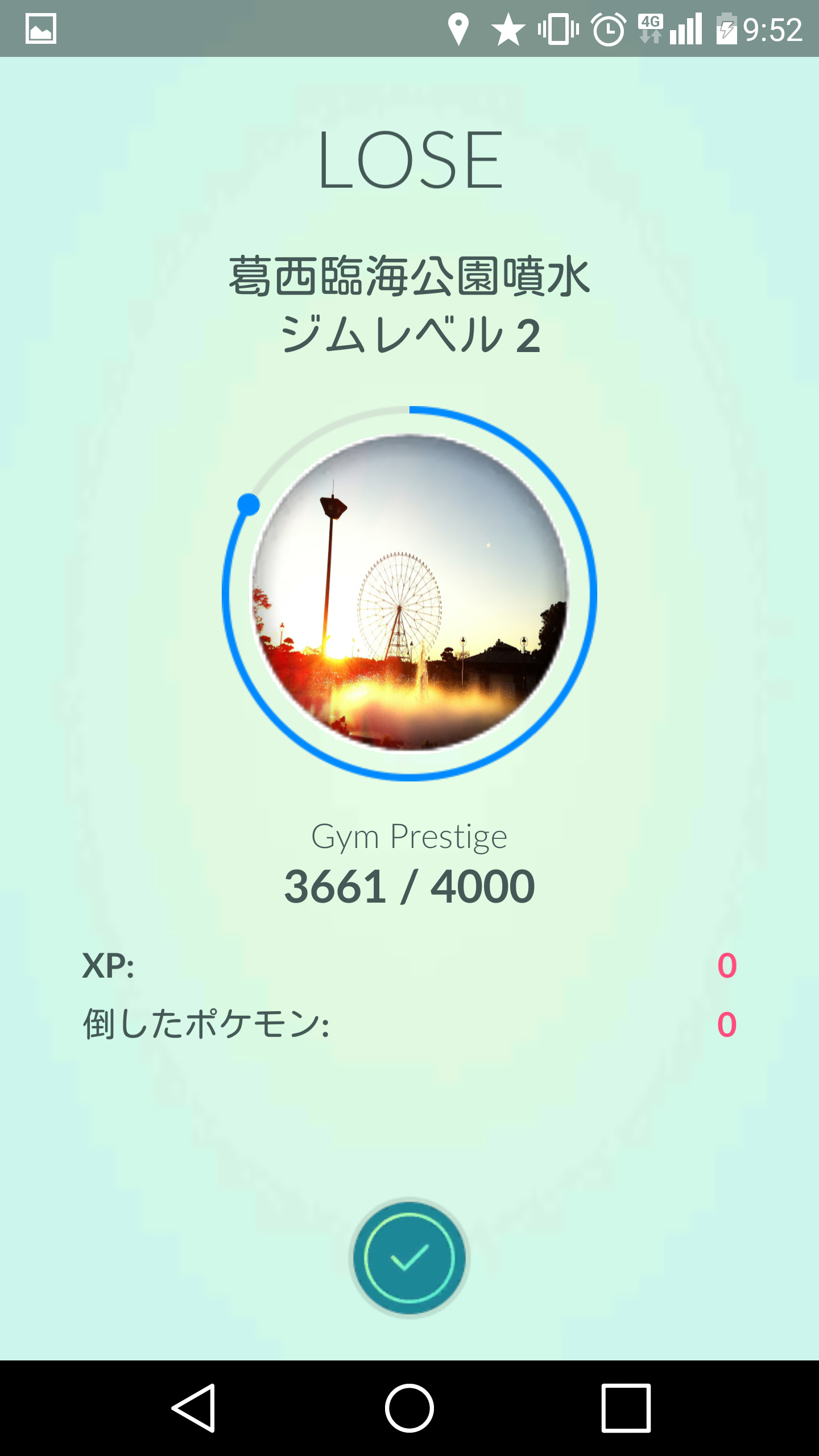Return to the system home screen
Image resolution: width=819 pixels, height=1456 pixels.
click(409, 1408)
